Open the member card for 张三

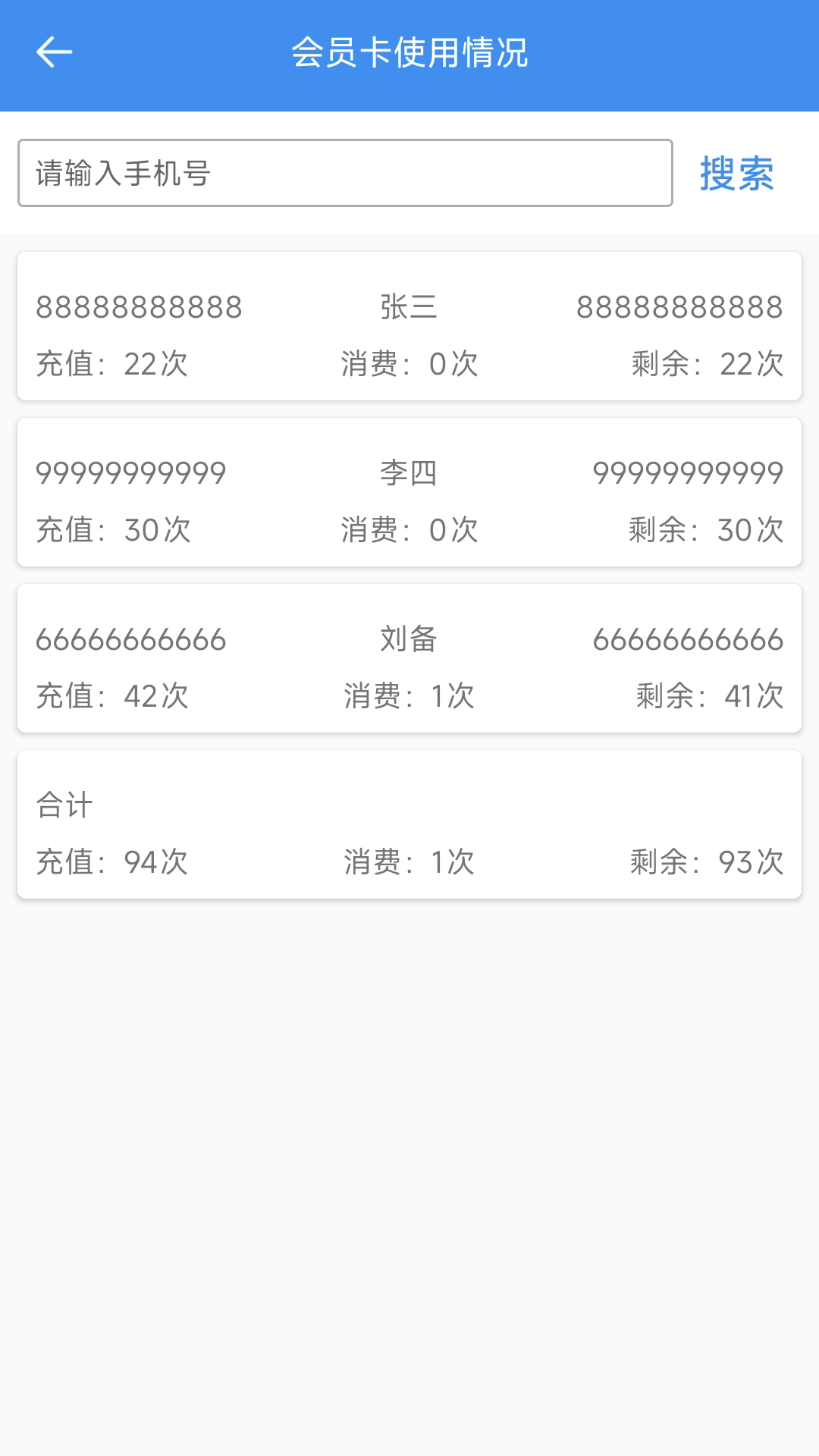point(409,326)
